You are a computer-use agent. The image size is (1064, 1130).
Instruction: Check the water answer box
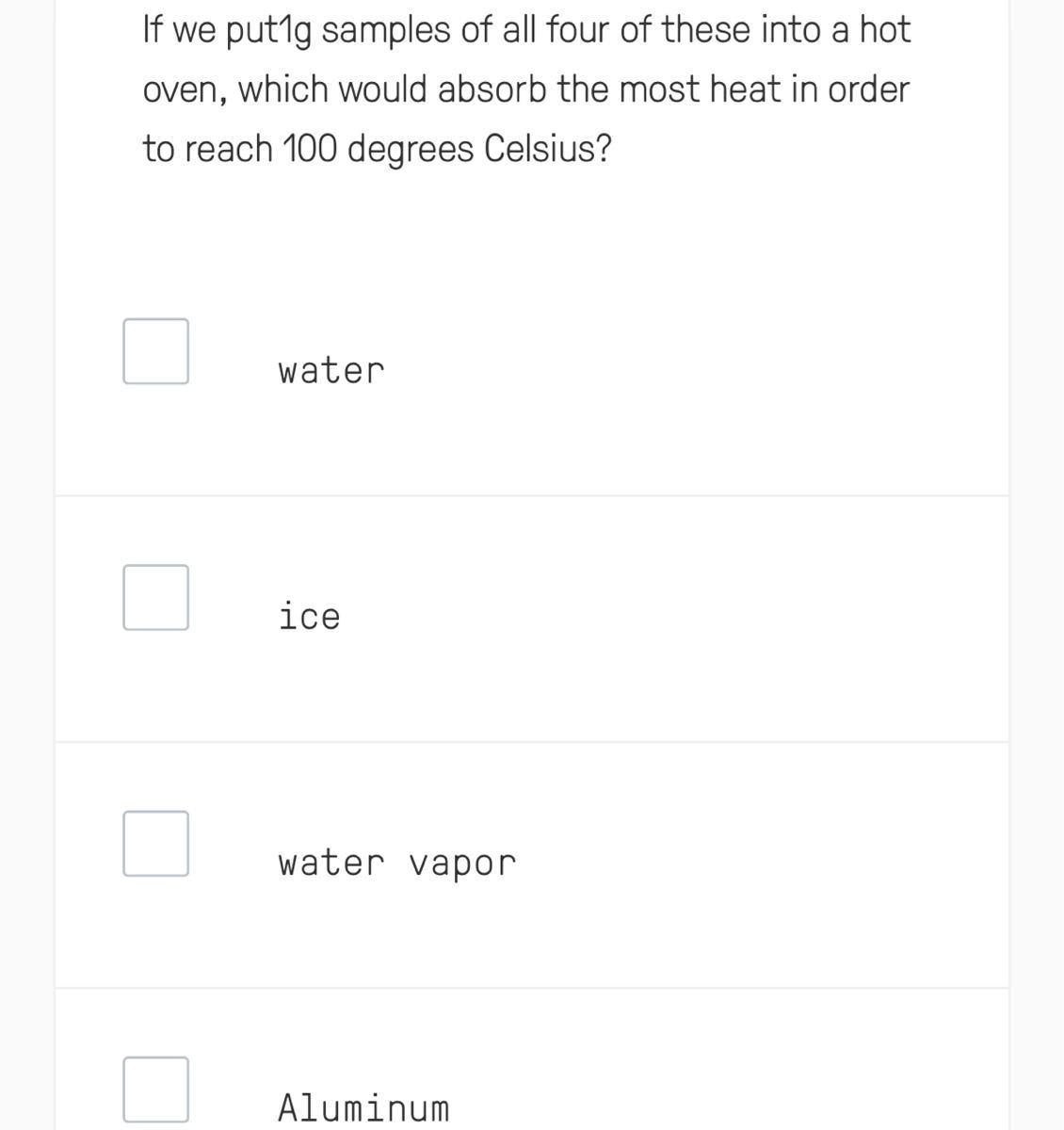(x=155, y=351)
